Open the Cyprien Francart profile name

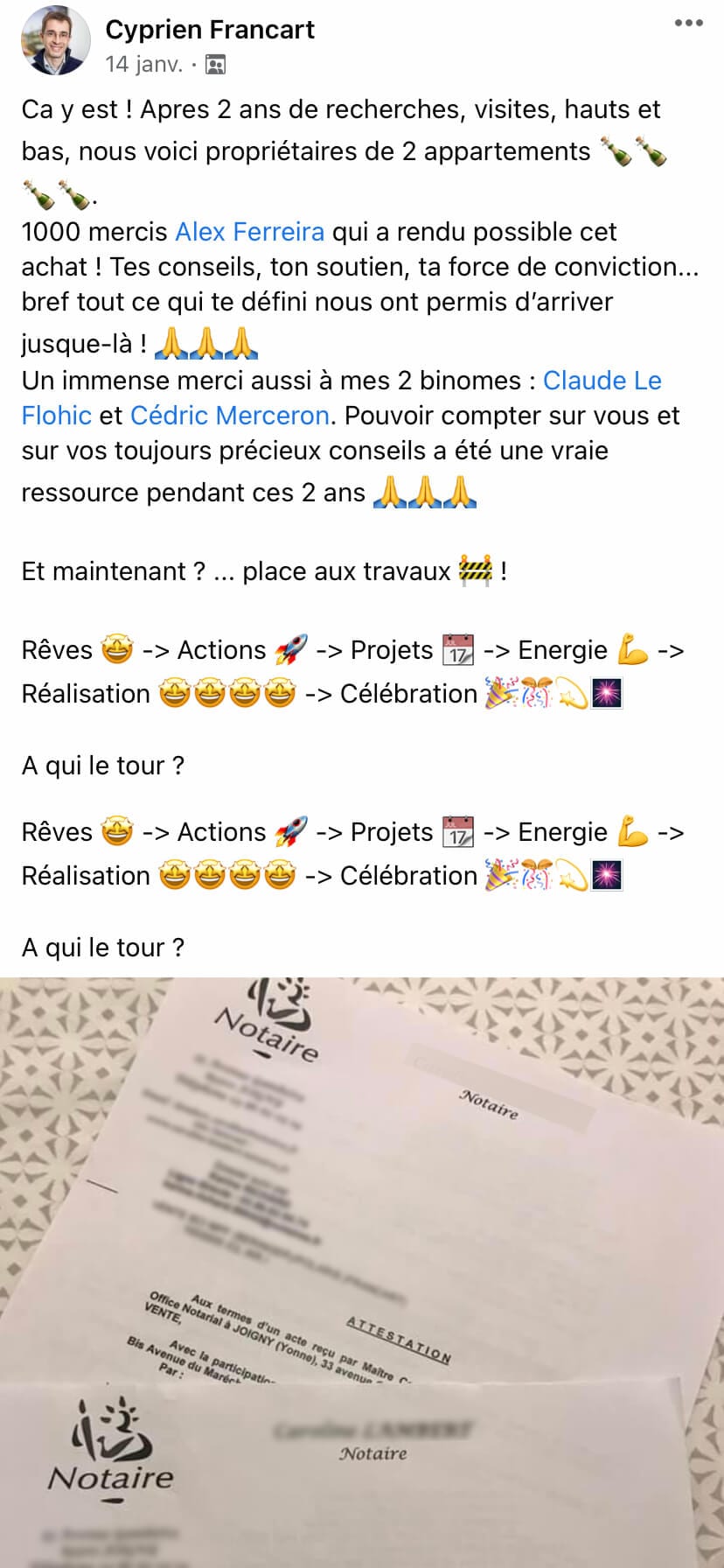(x=210, y=30)
